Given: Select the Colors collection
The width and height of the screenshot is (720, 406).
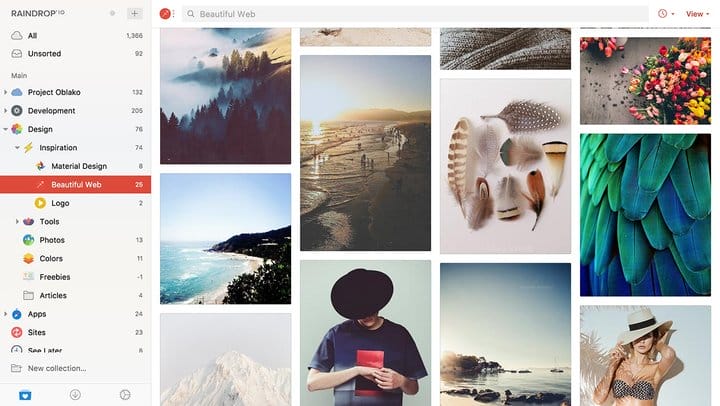Looking at the screenshot, I should (50, 258).
